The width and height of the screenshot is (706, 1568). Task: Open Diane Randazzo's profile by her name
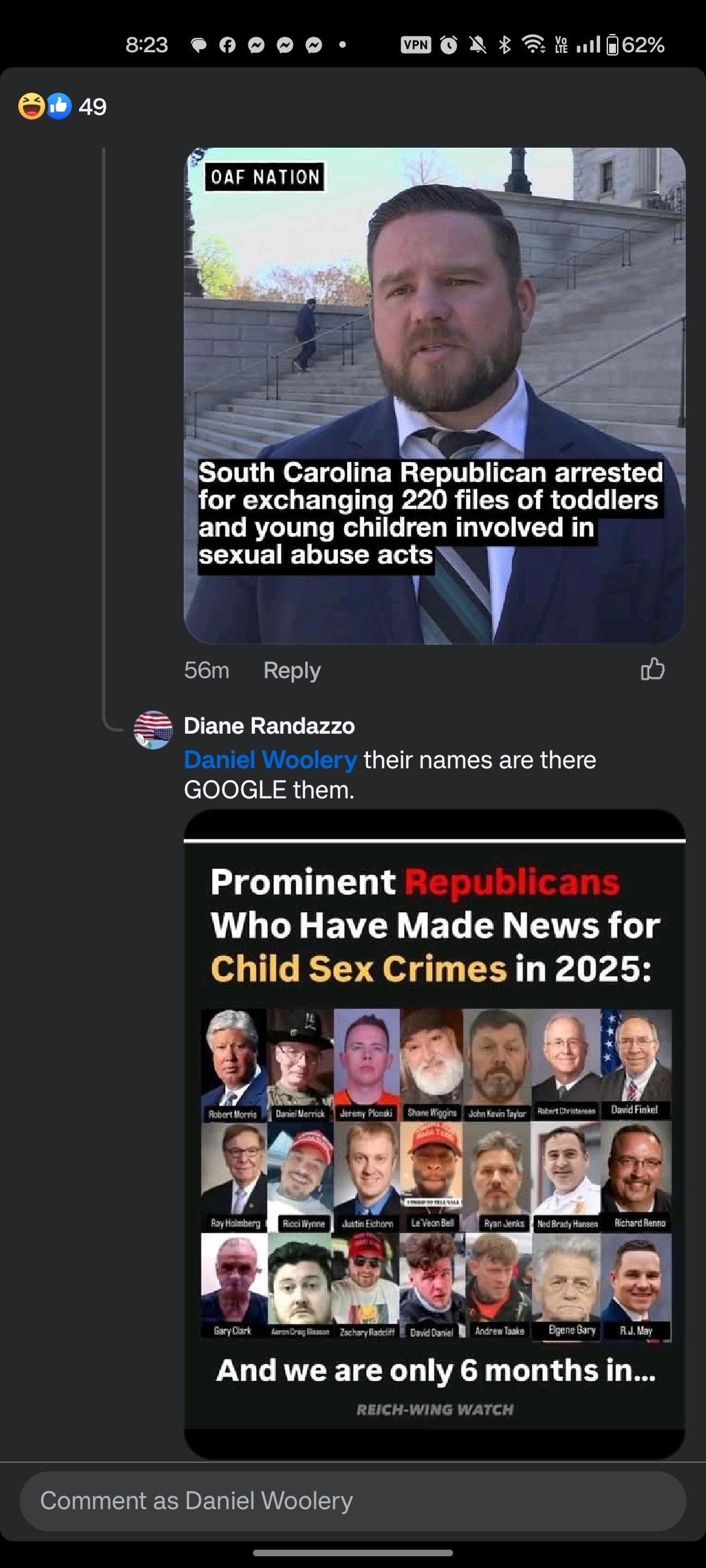(269, 726)
